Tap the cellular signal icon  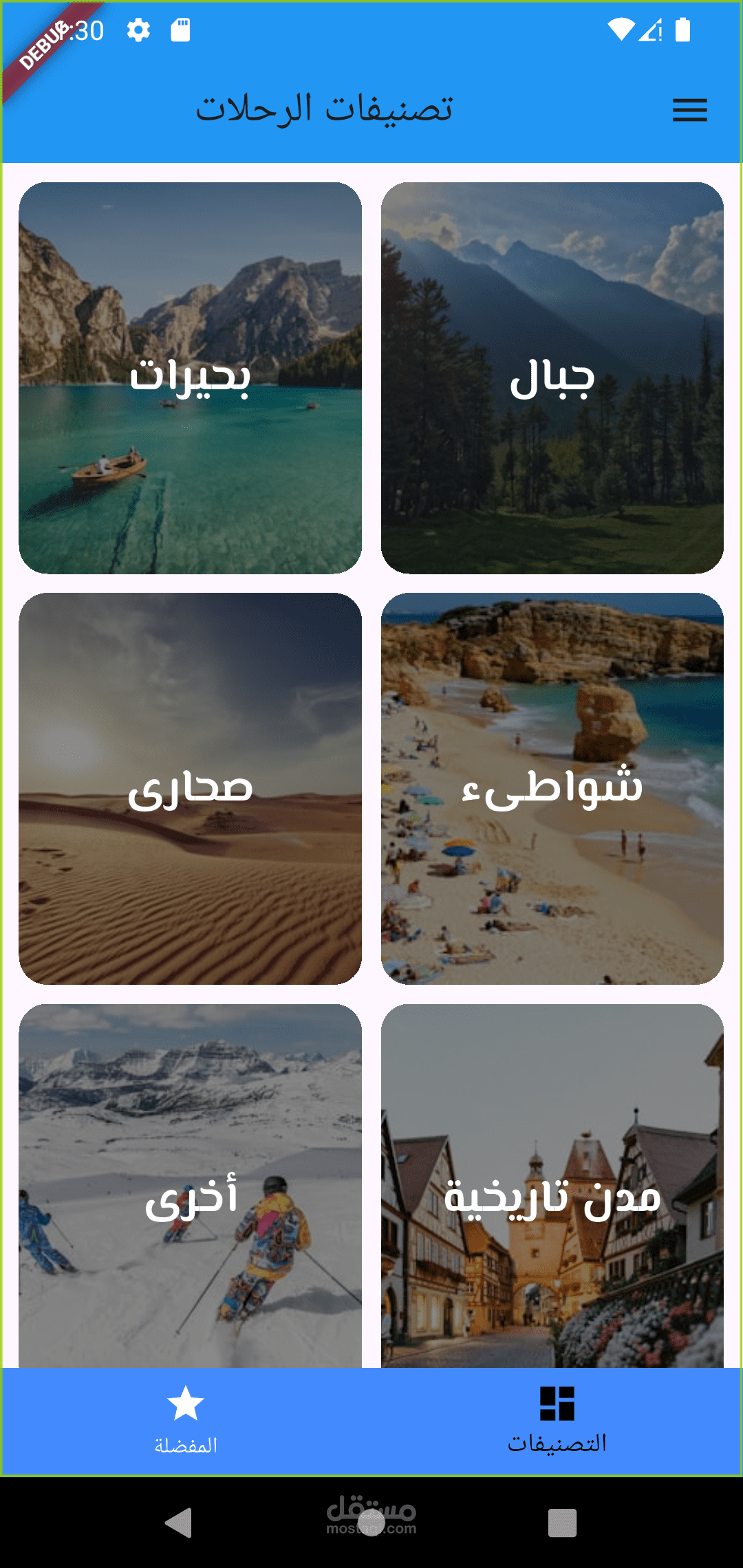click(x=652, y=29)
